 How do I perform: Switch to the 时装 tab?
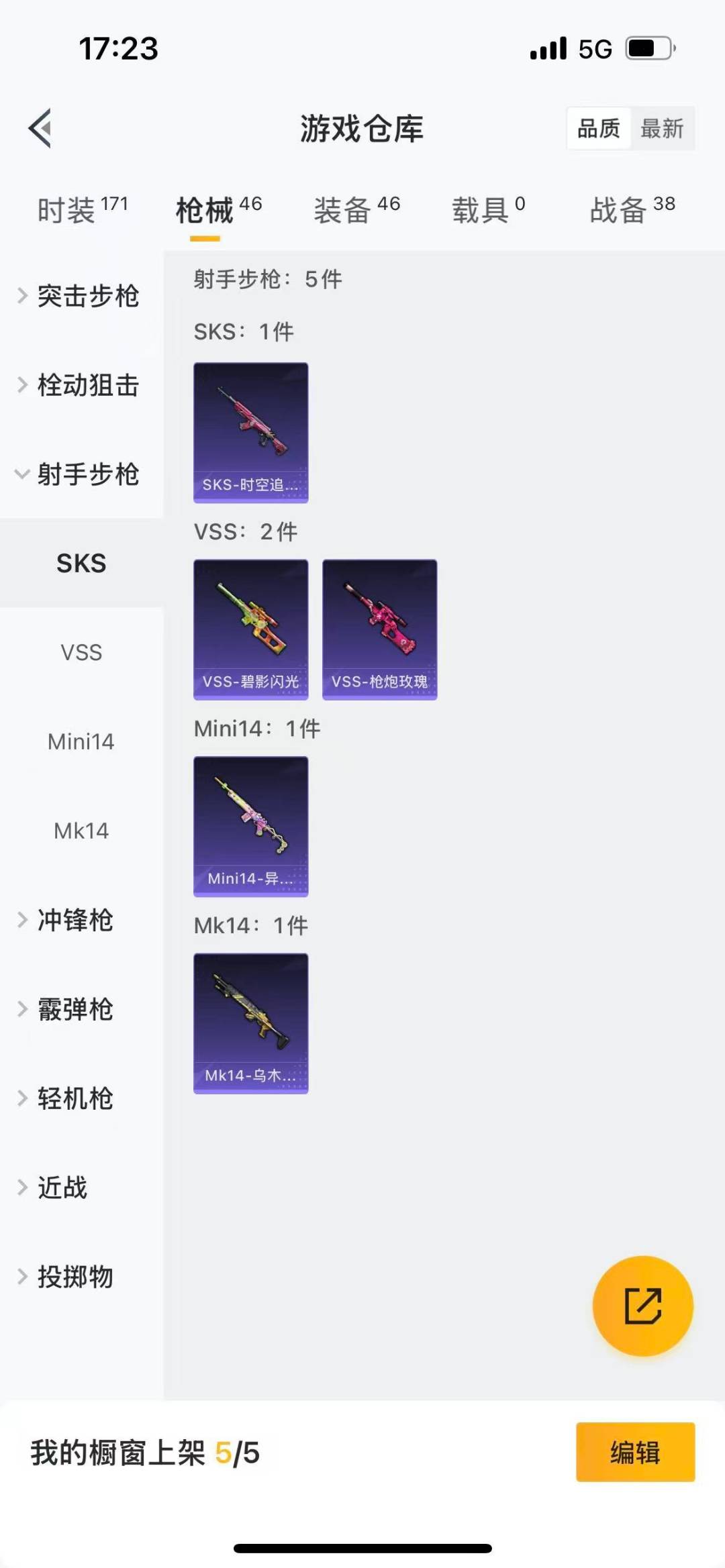pos(82,210)
